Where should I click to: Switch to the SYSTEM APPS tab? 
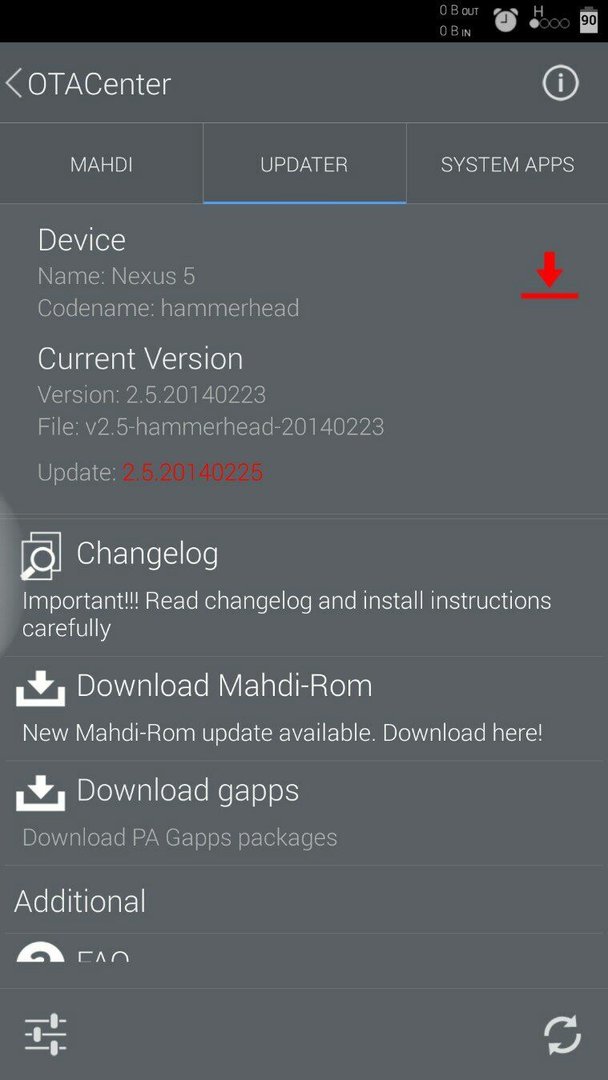[507, 165]
